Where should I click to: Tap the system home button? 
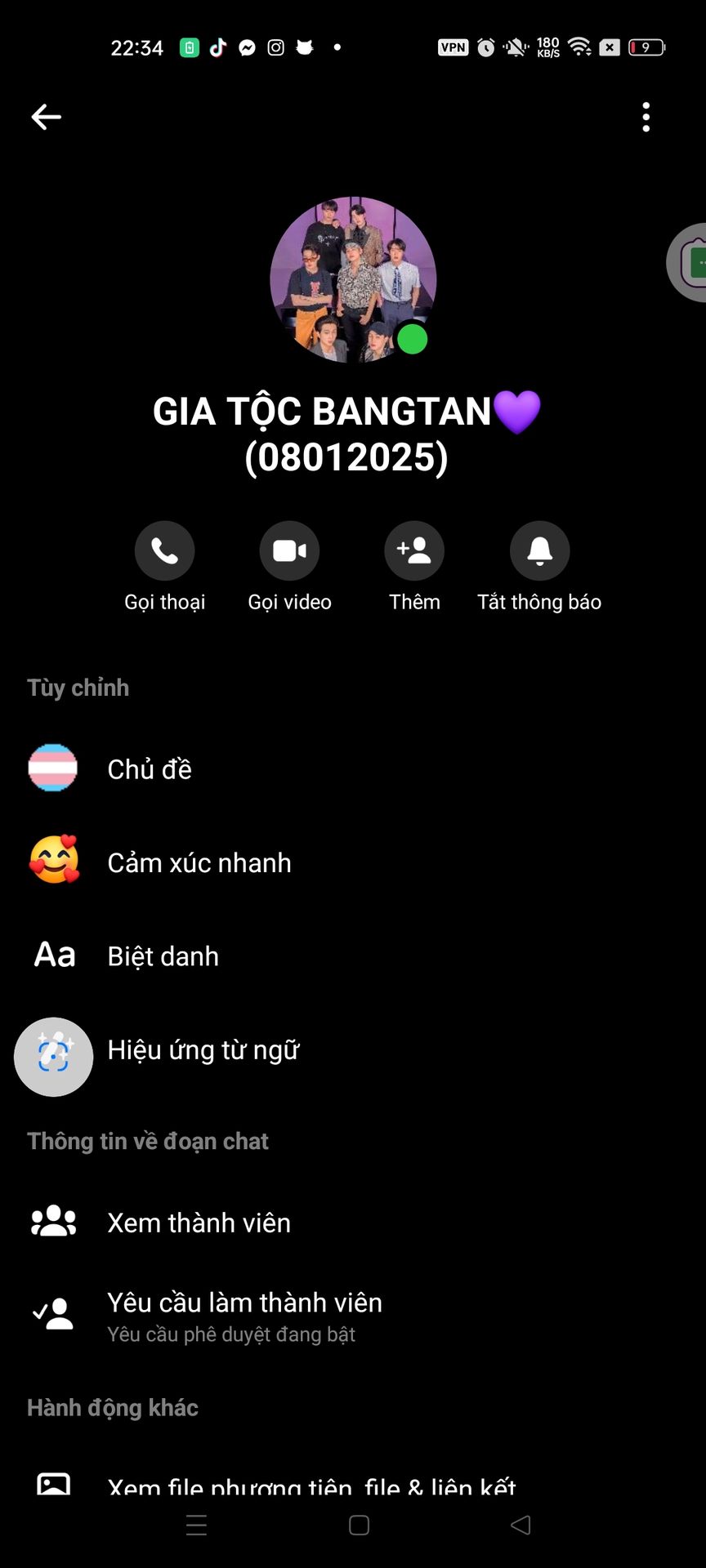pyautogui.click(x=359, y=1525)
